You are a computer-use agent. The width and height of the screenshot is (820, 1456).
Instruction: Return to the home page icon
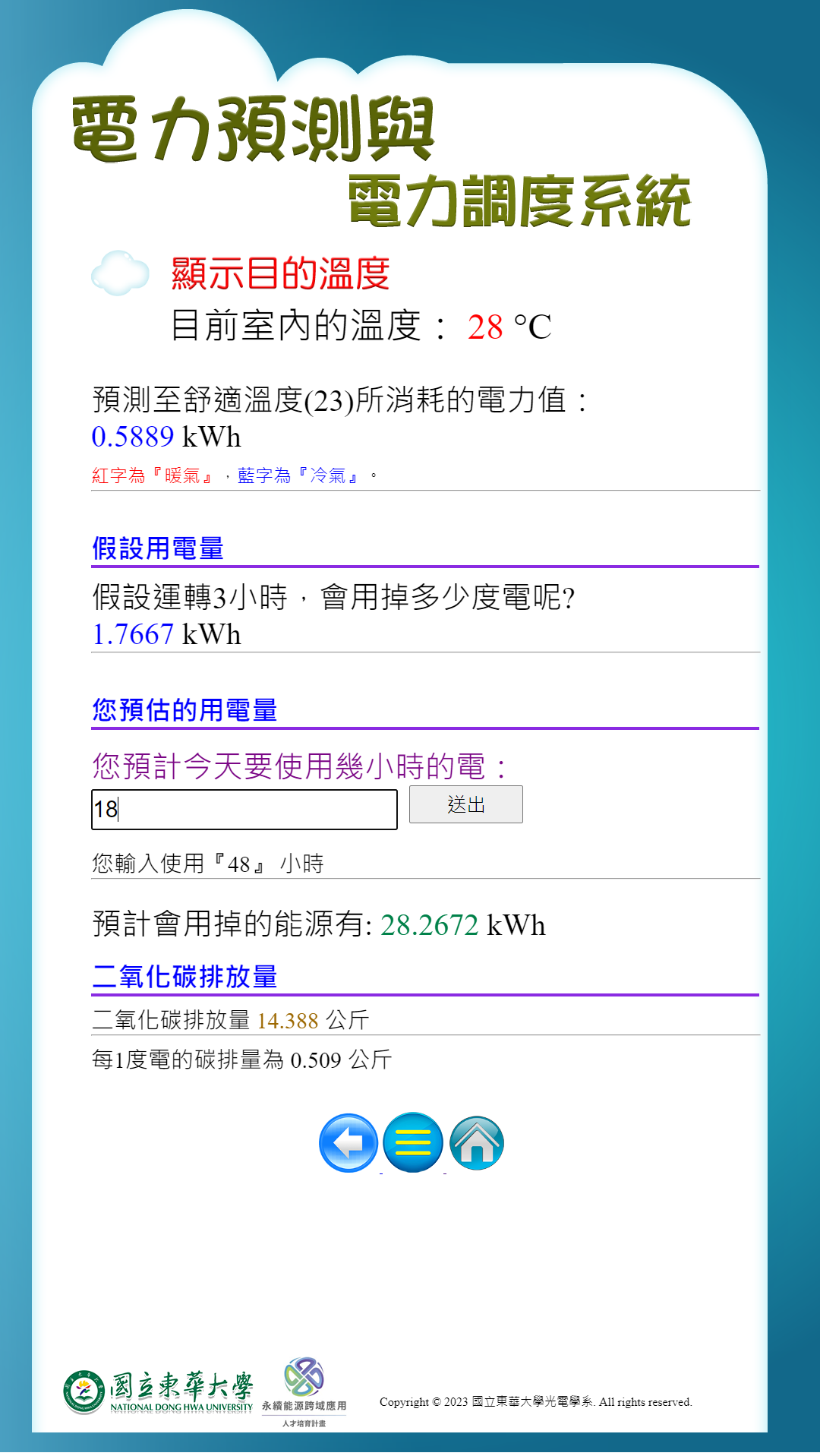(477, 1142)
